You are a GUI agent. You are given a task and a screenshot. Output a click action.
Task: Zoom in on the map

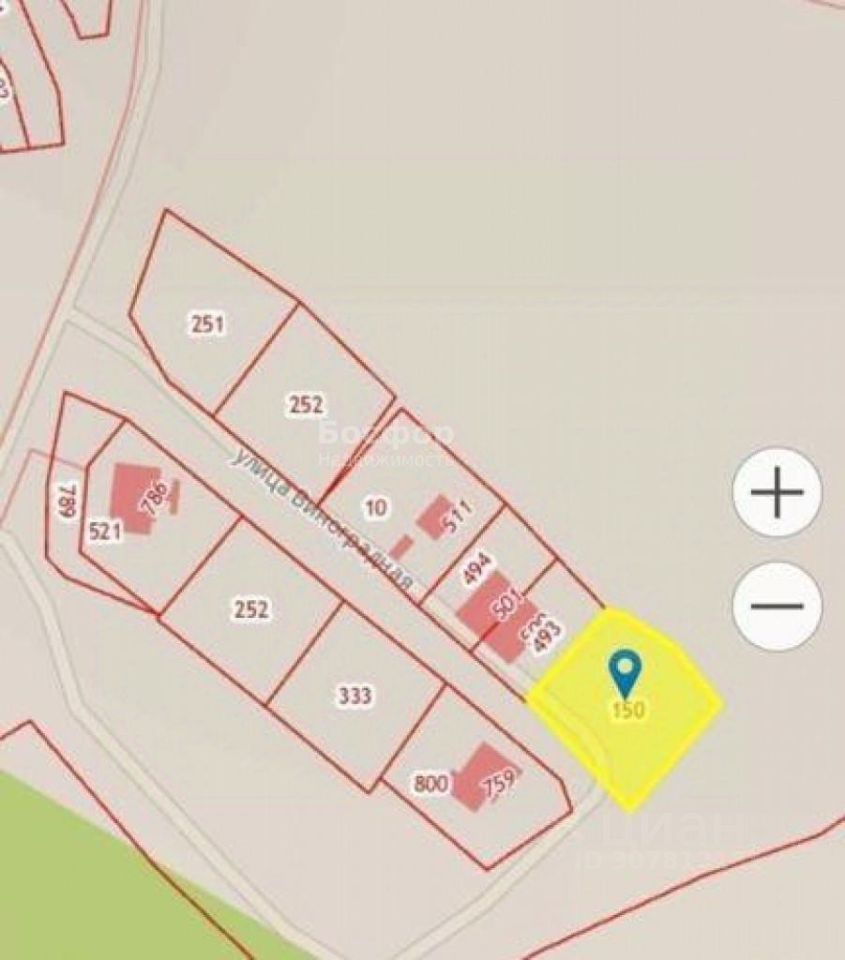pyautogui.click(x=777, y=492)
